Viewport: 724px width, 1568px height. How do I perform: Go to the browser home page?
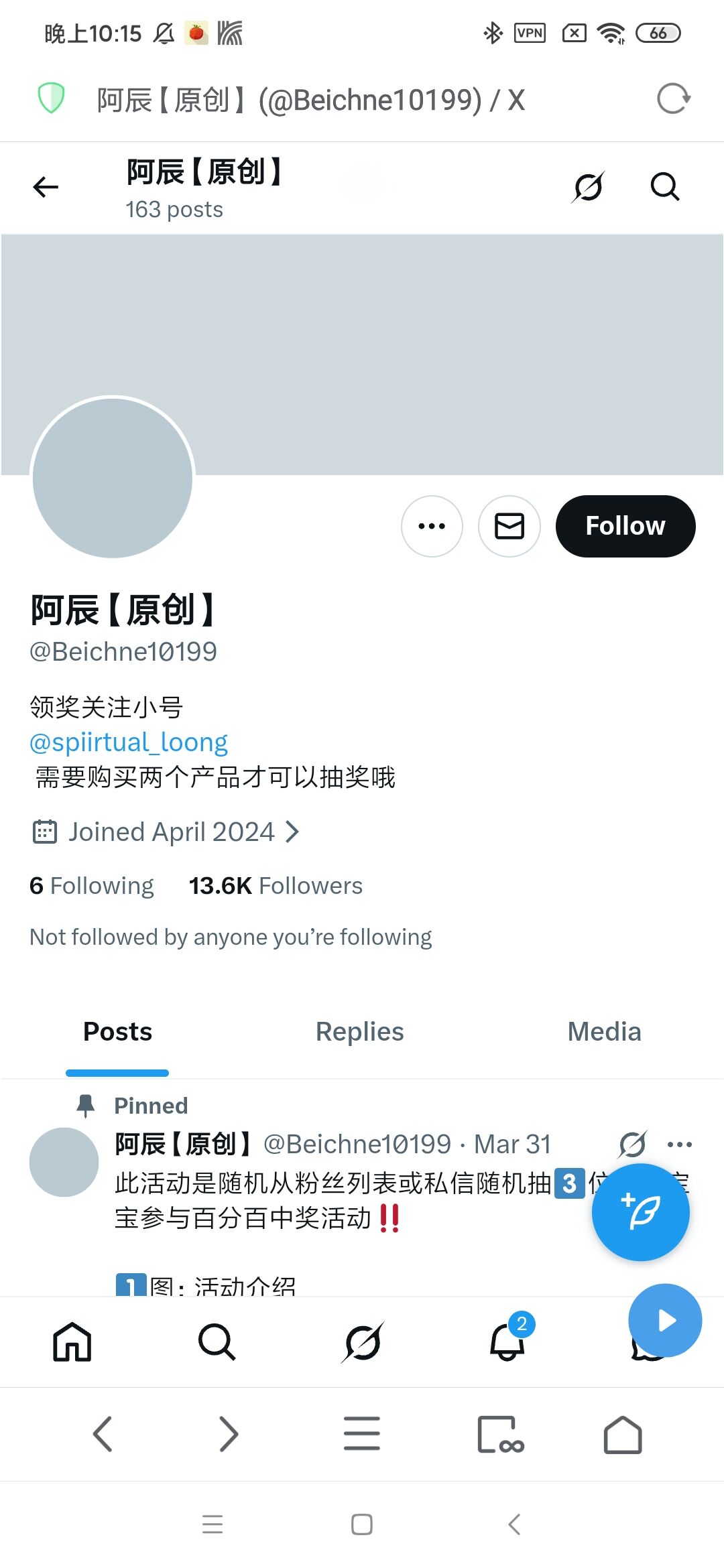pos(623,1434)
